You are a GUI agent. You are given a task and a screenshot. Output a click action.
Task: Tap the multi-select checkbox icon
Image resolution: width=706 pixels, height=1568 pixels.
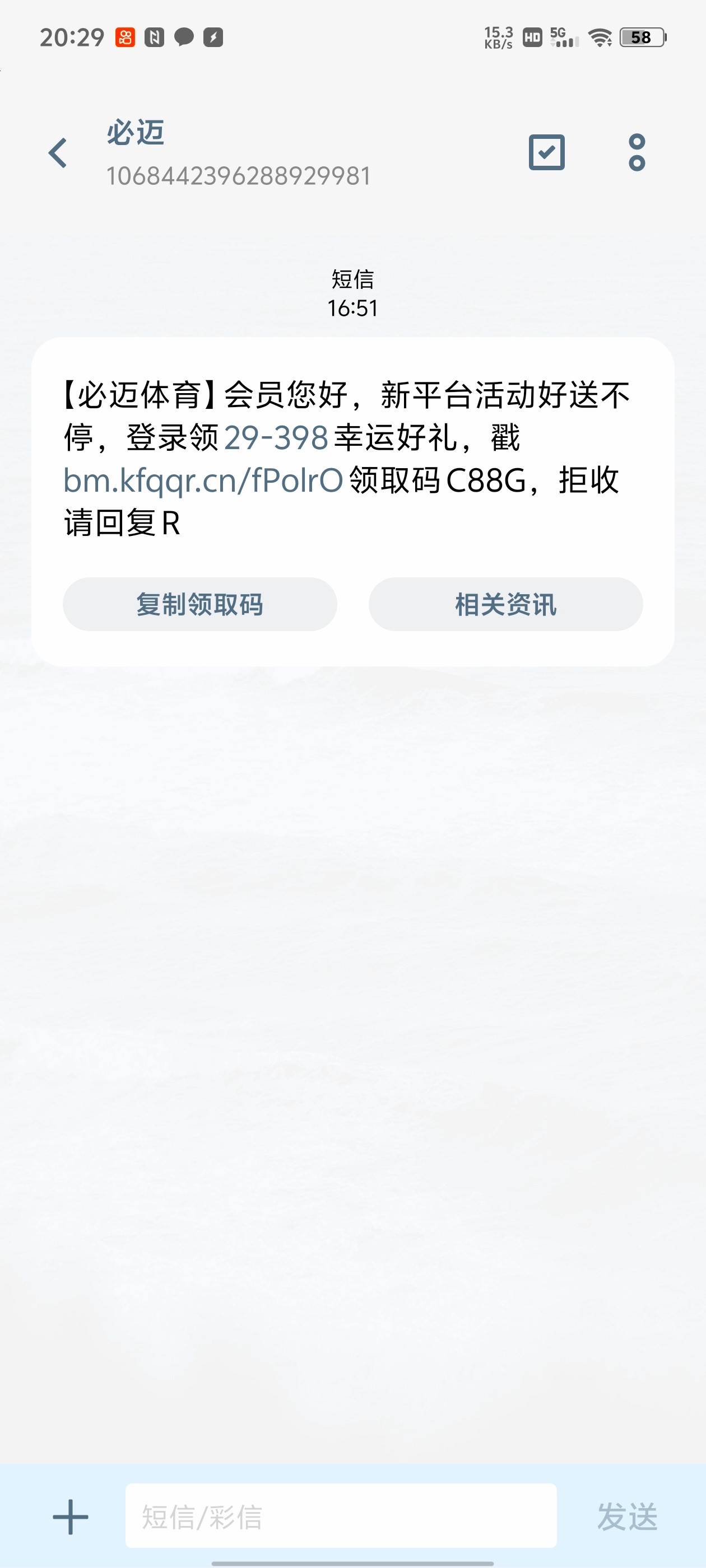[x=546, y=153]
